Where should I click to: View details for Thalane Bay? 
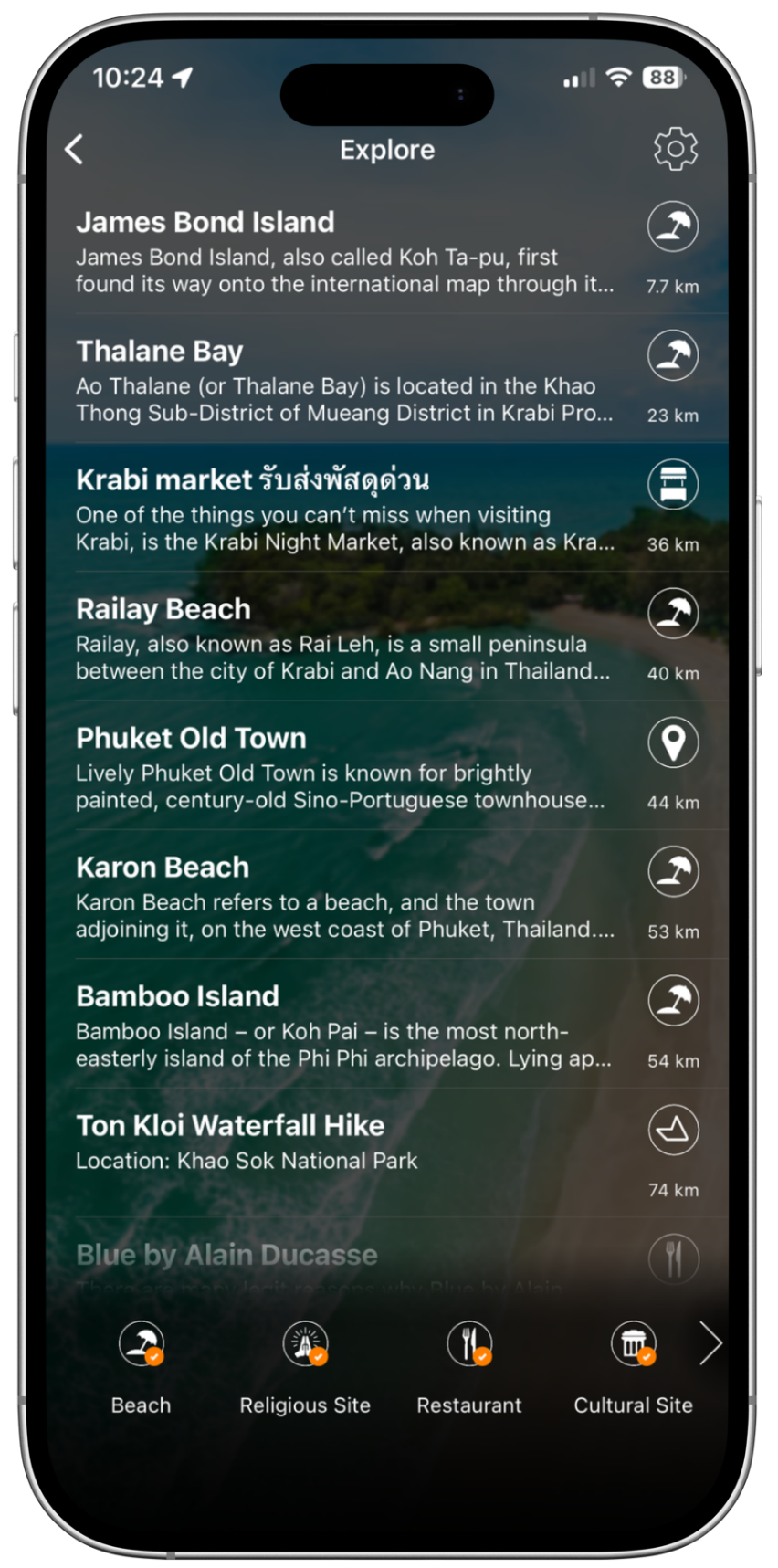(x=345, y=380)
